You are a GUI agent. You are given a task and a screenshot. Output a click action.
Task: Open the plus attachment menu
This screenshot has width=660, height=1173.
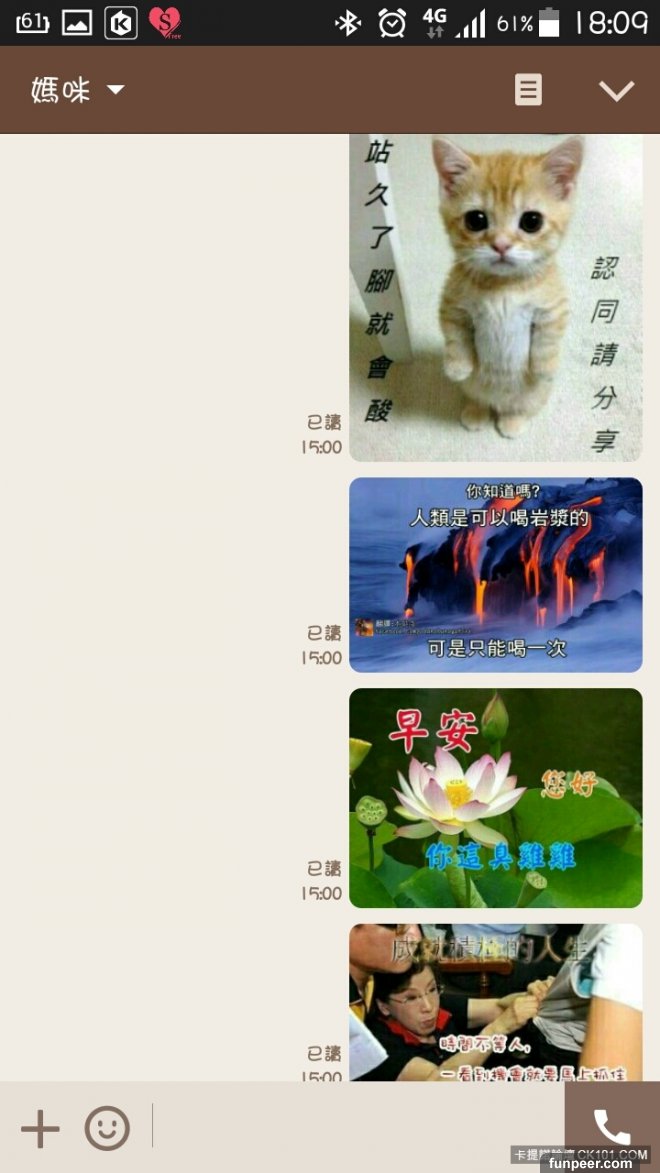[40, 1129]
